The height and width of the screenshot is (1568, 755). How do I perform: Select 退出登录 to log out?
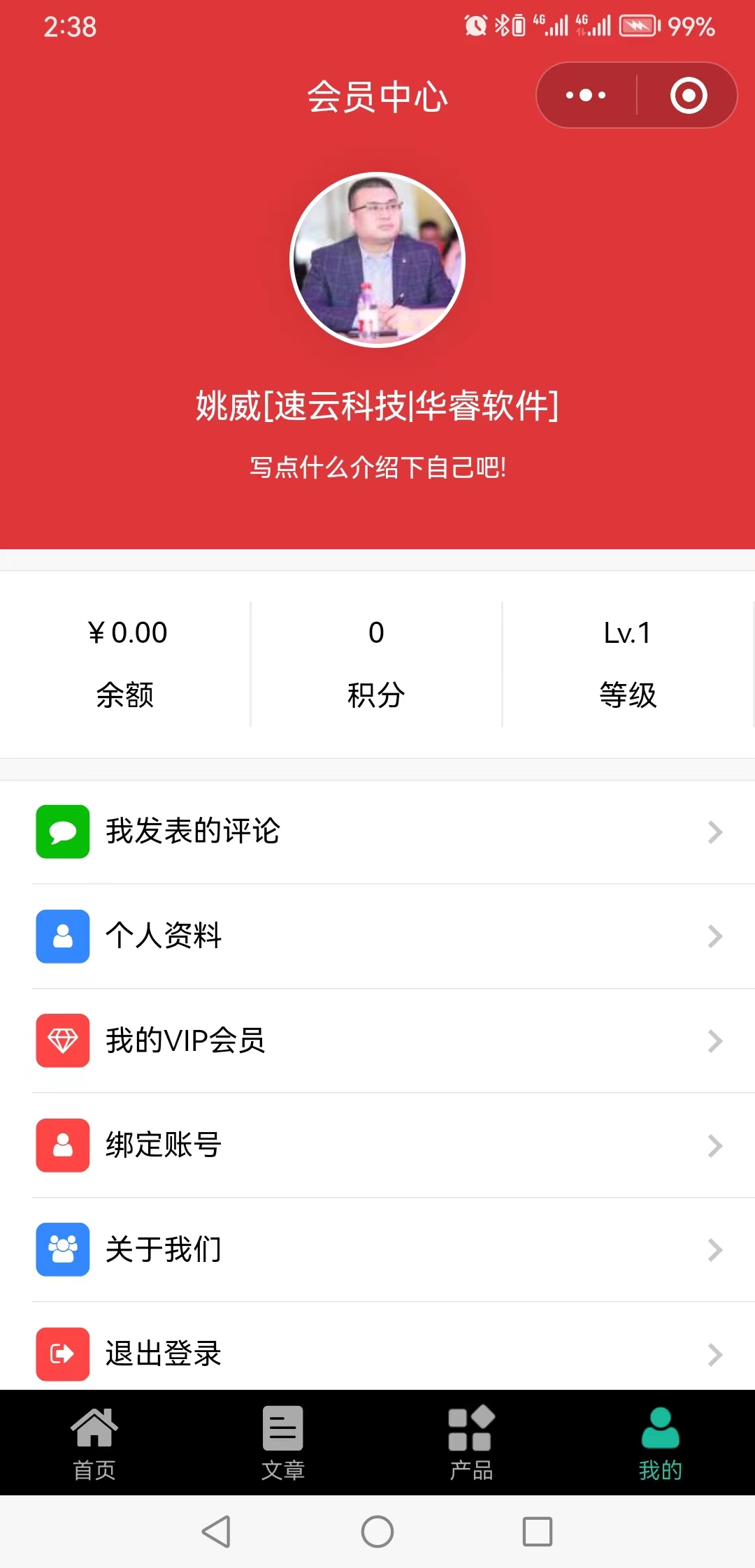pyautogui.click(x=377, y=1353)
